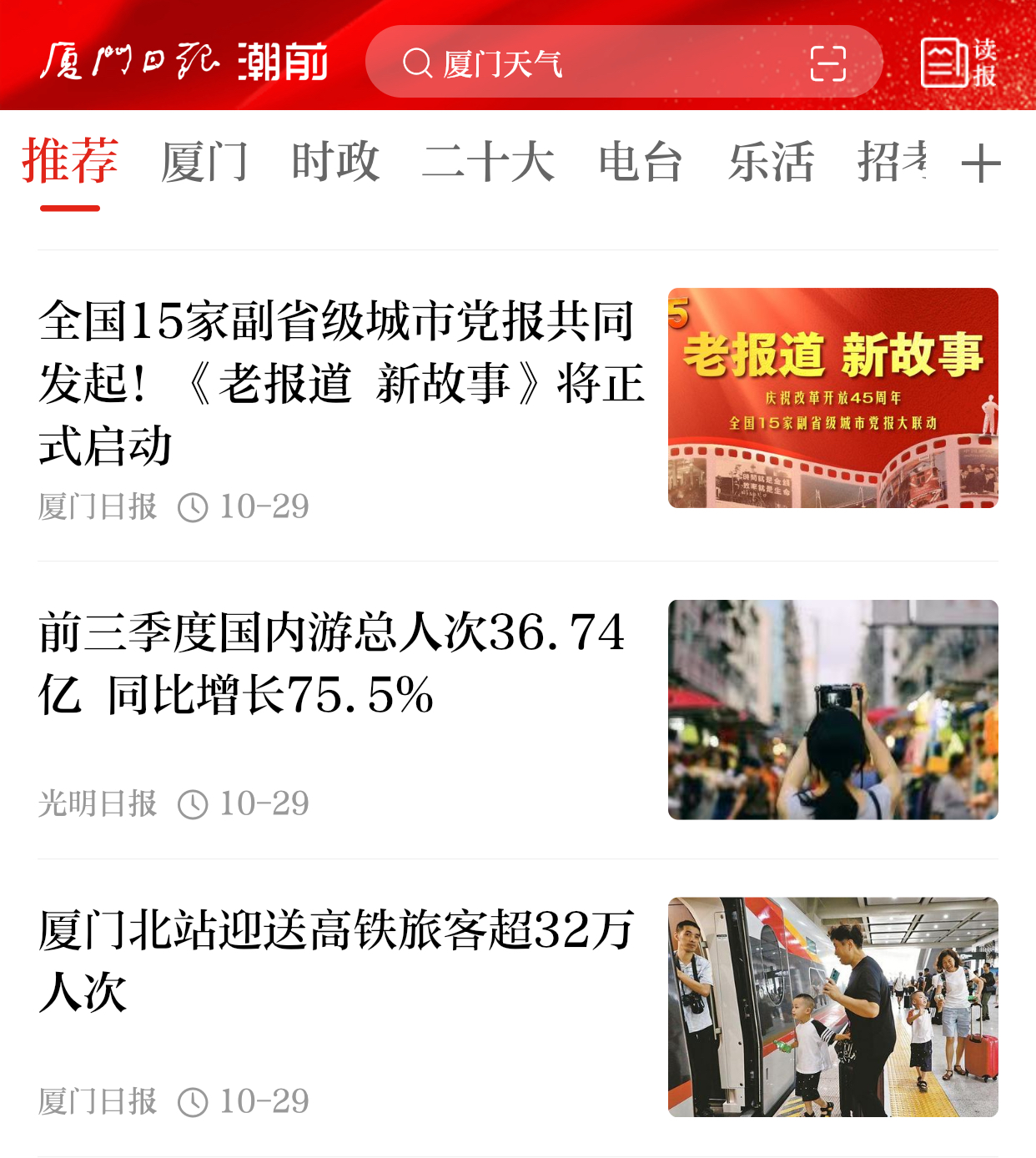
Task: Open the 乐活 tab
Action: point(771,162)
